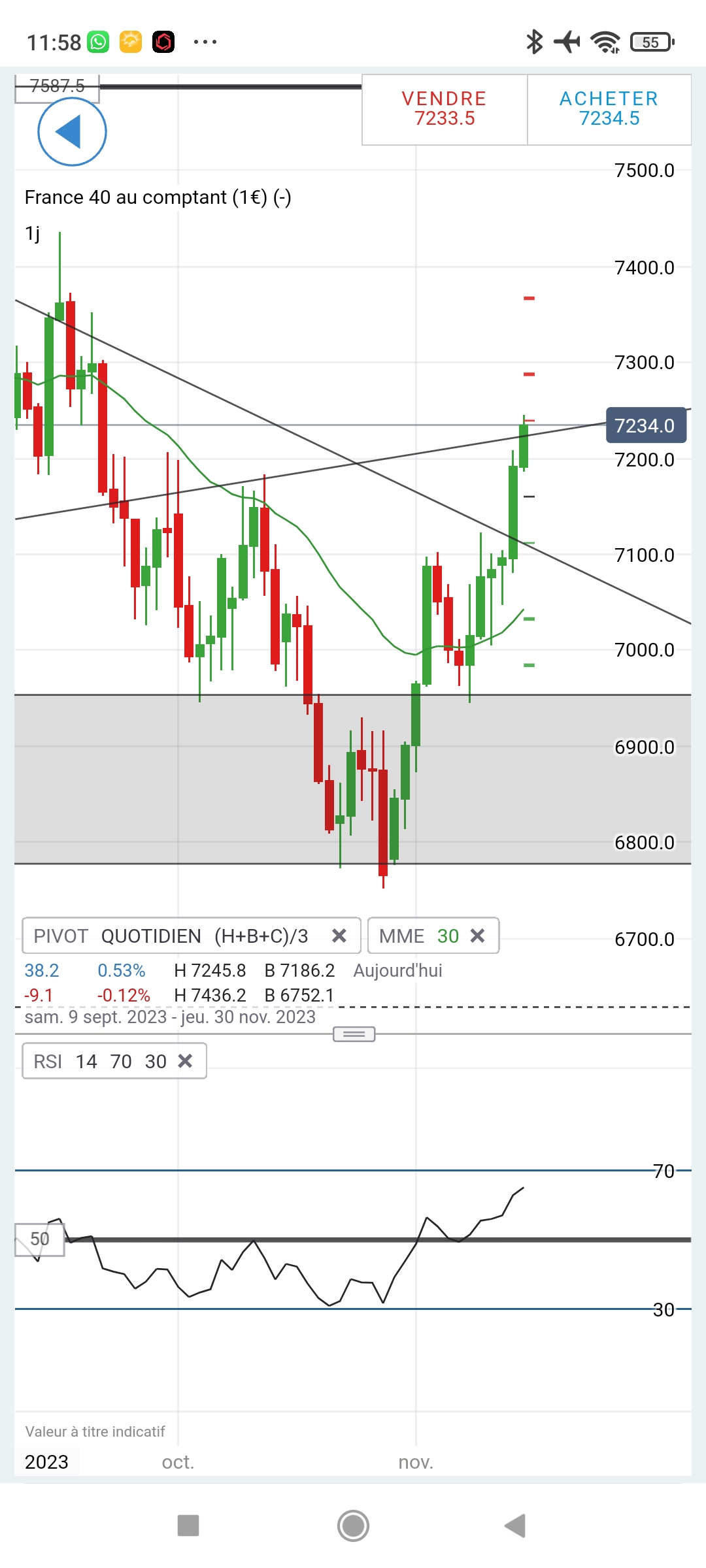Viewport: 706px width, 1568px height.
Task: Remove the Pivot Quotidien indicator
Action: pos(339,936)
